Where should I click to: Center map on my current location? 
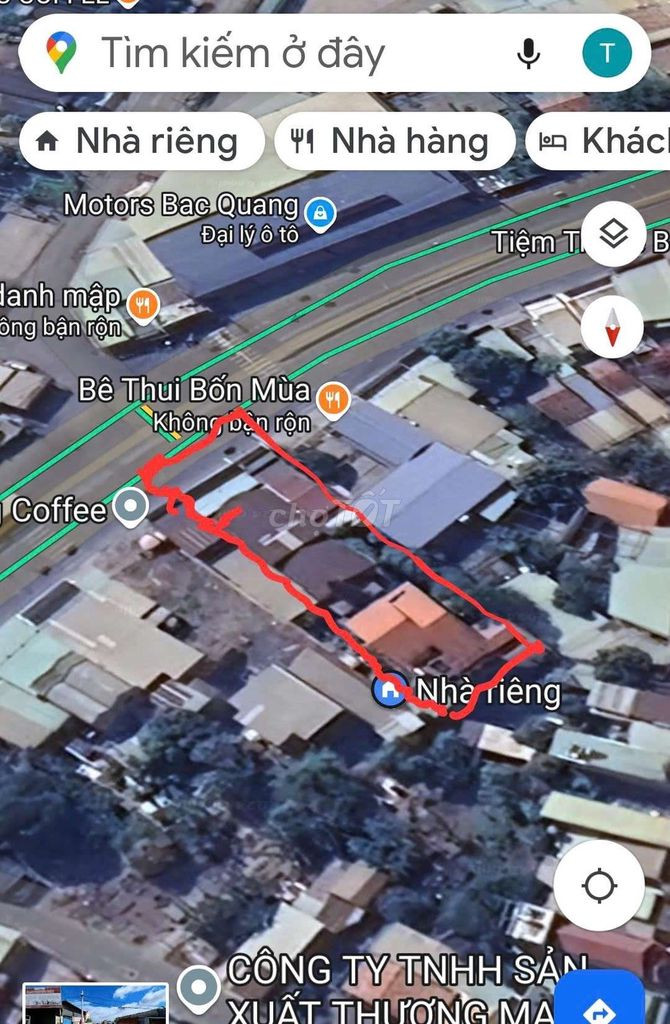(598, 886)
